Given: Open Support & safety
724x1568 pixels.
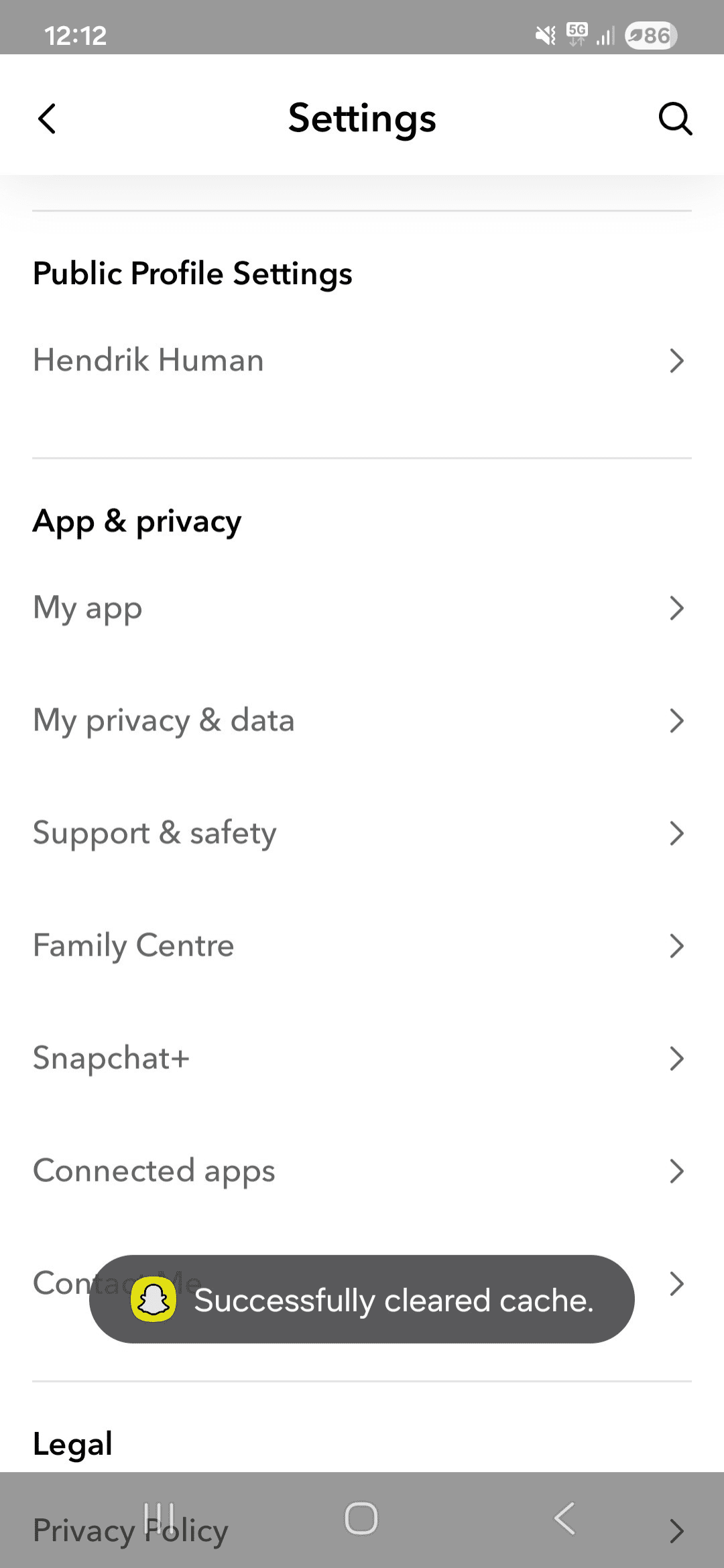Looking at the screenshot, I should click(x=362, y=833).
